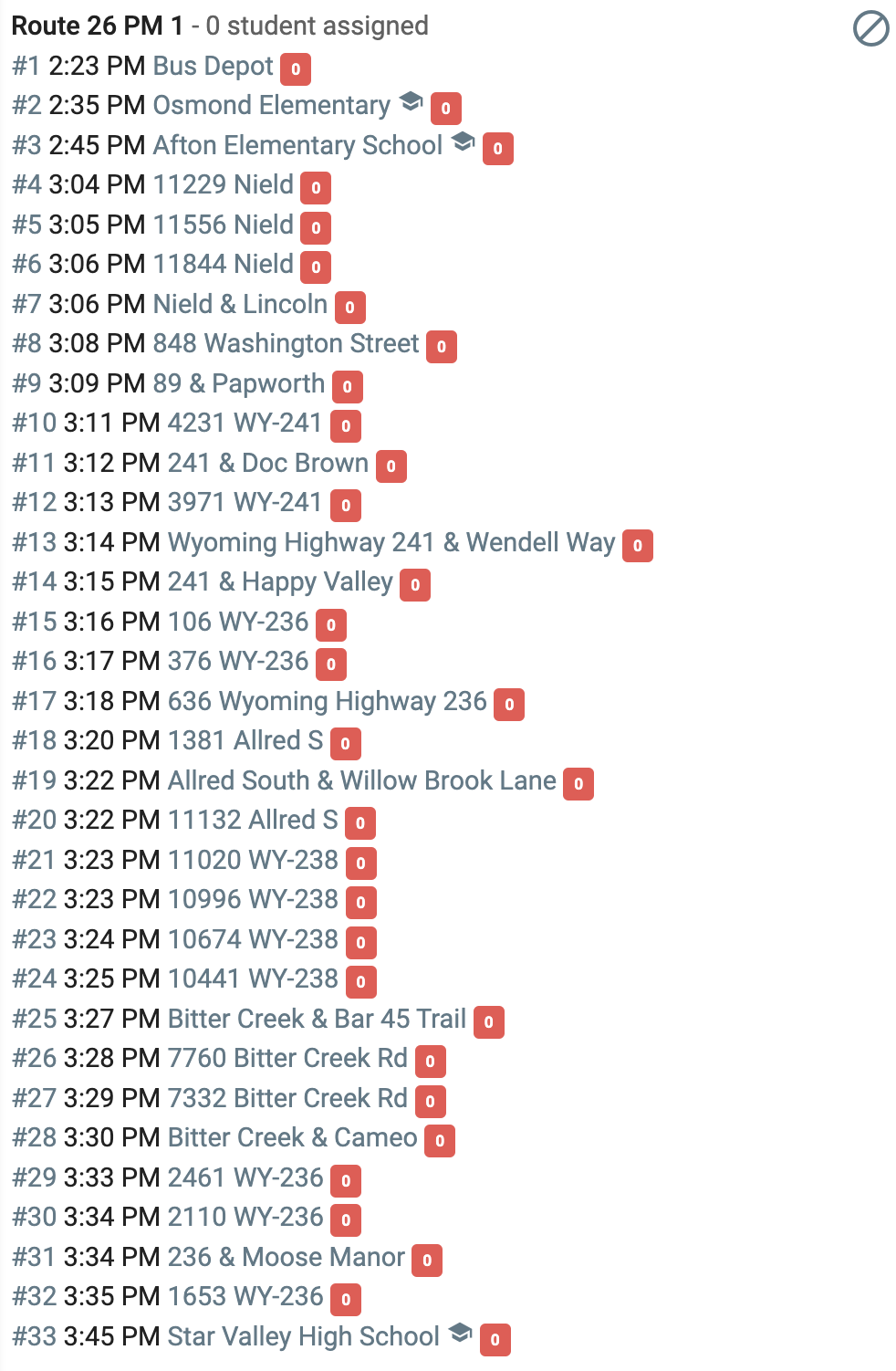Image resolution: width=896 pixels, height=1371 pixels.
Task: Open Wyoming Highway 241 & Wendell Way stop
Action: (x=391, y=543)
